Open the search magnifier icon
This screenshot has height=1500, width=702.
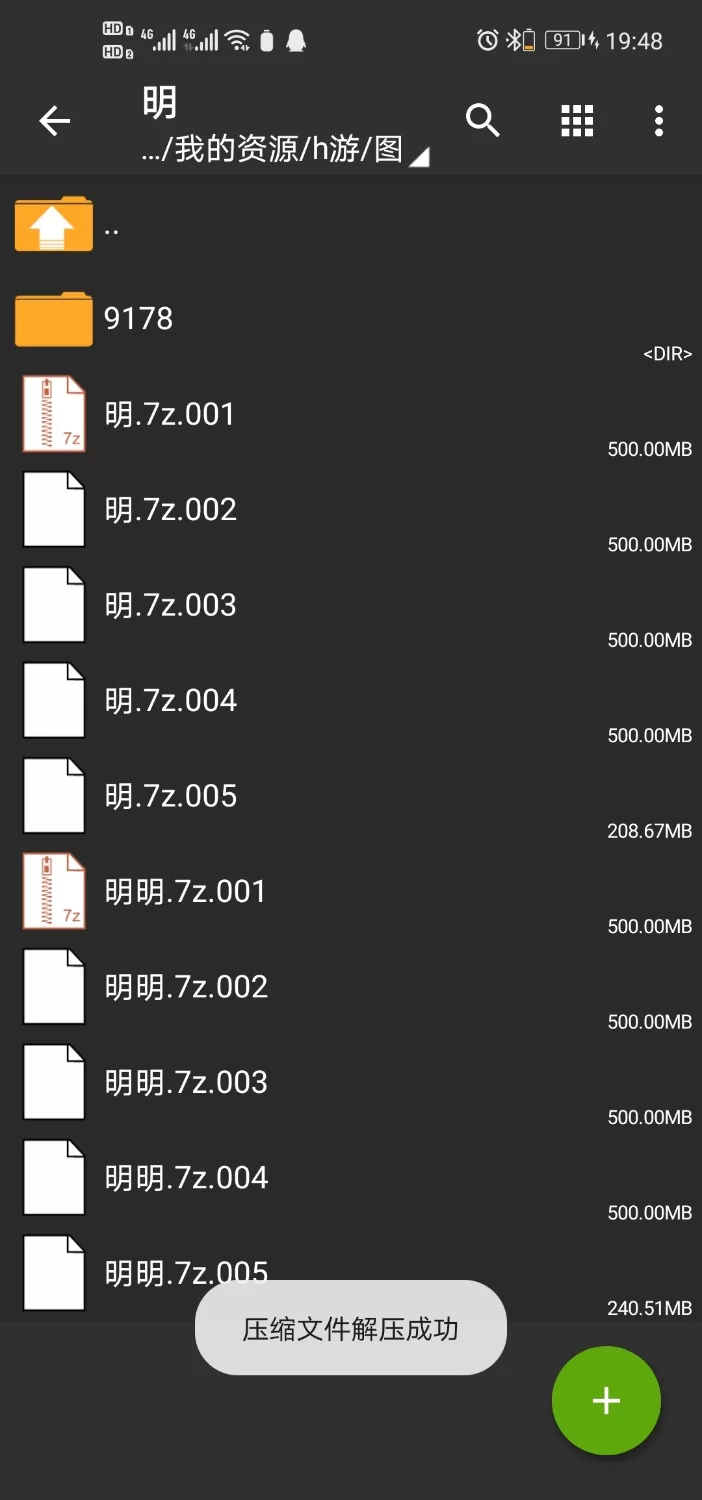[483, 121]
